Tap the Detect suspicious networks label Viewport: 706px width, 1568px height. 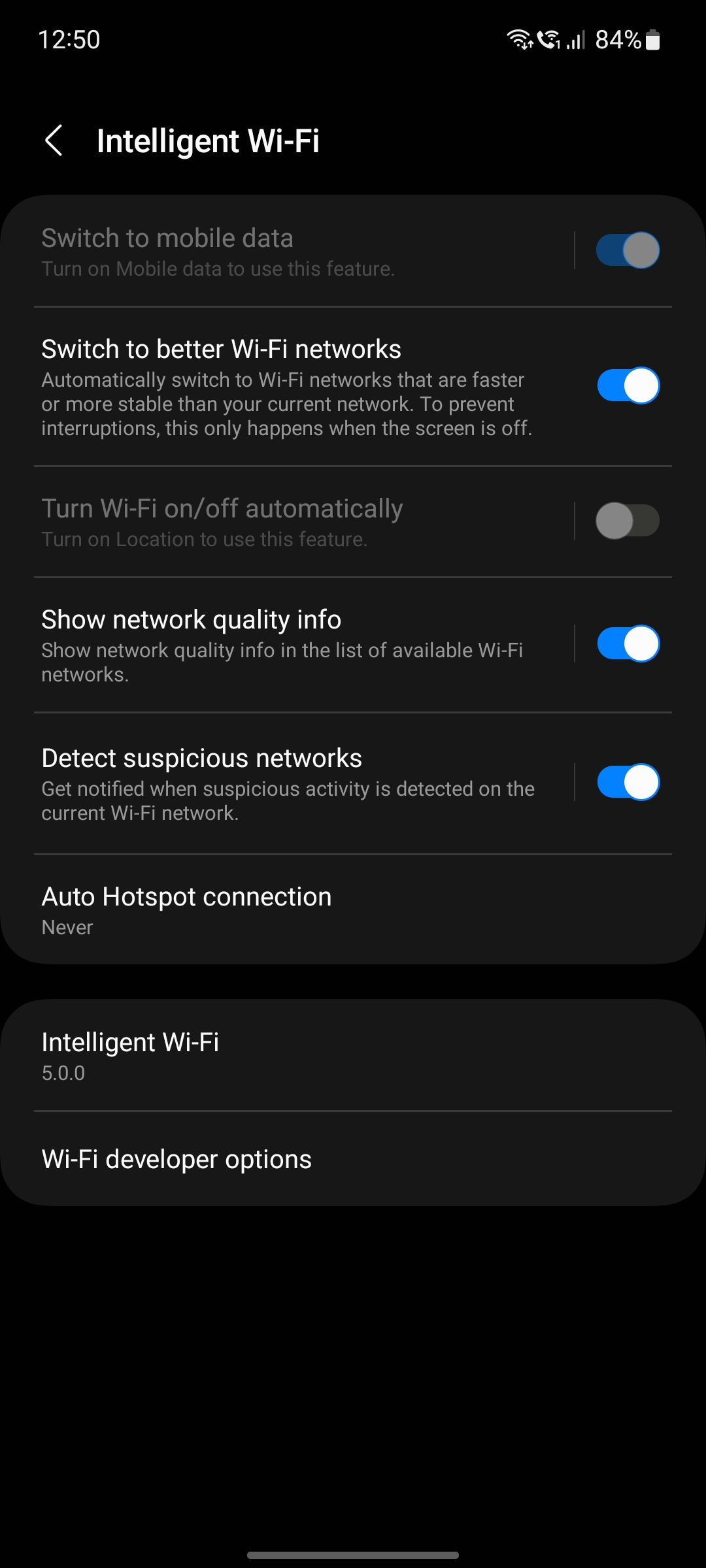201,757
